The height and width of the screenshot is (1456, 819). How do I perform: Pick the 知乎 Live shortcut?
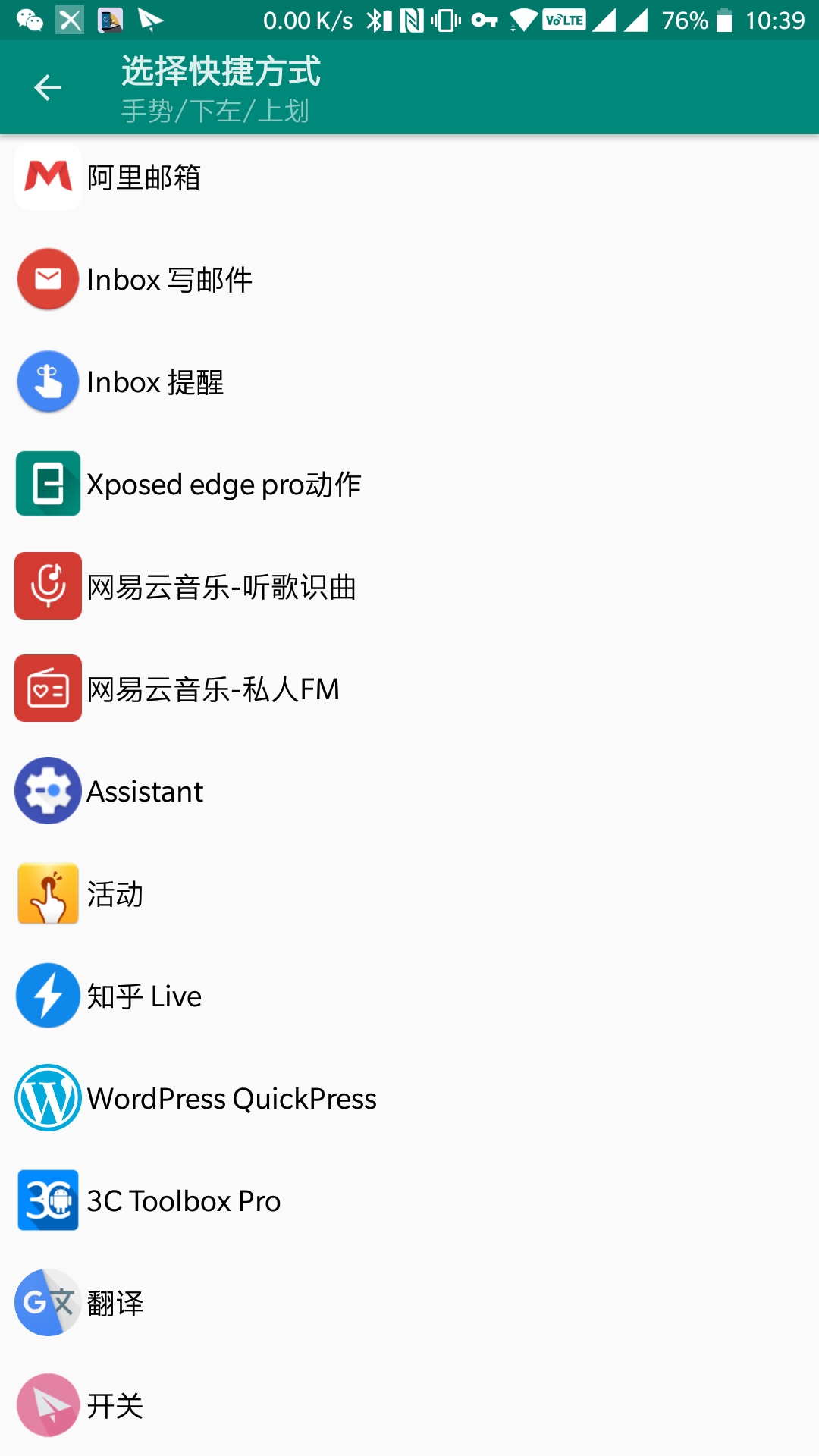click(409, 996)
